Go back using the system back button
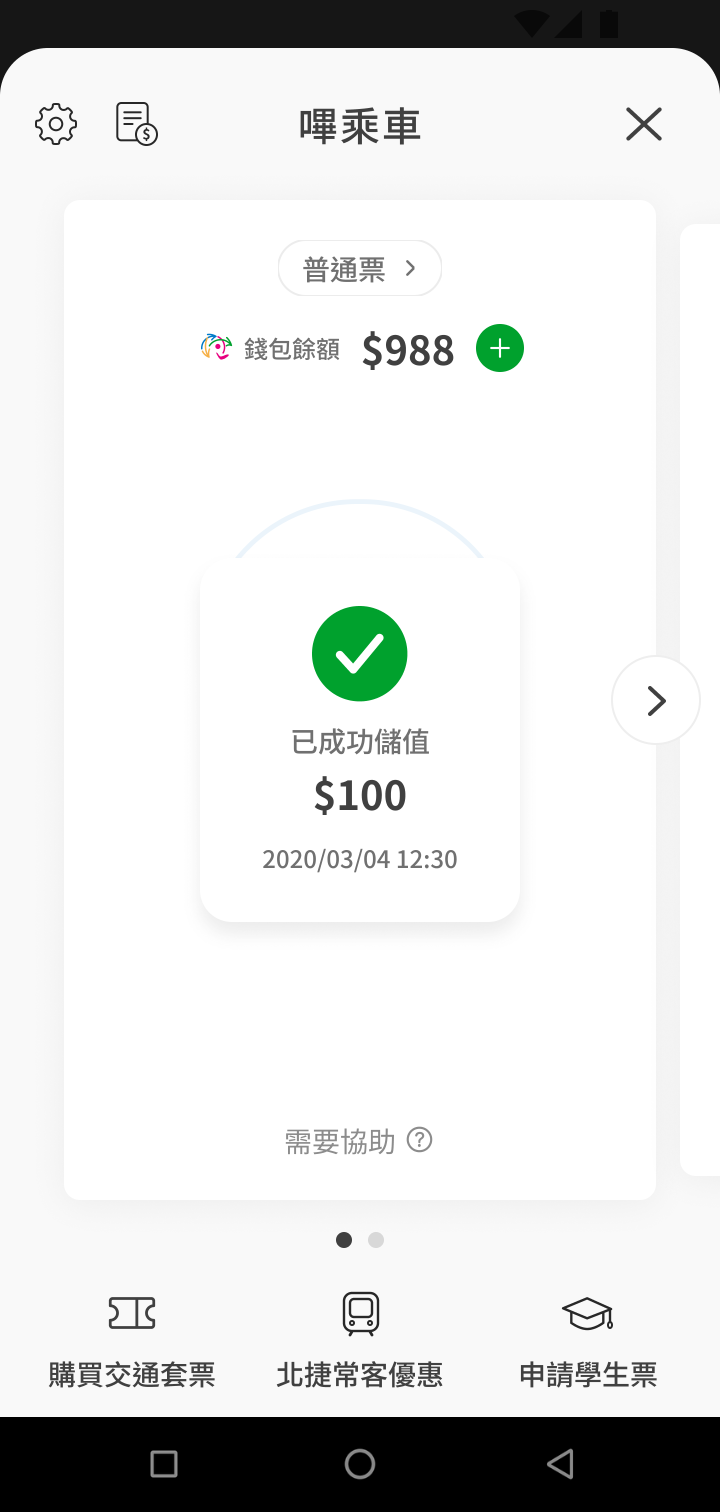Viewport: 720px width, 1512px height. point(560,1464)
